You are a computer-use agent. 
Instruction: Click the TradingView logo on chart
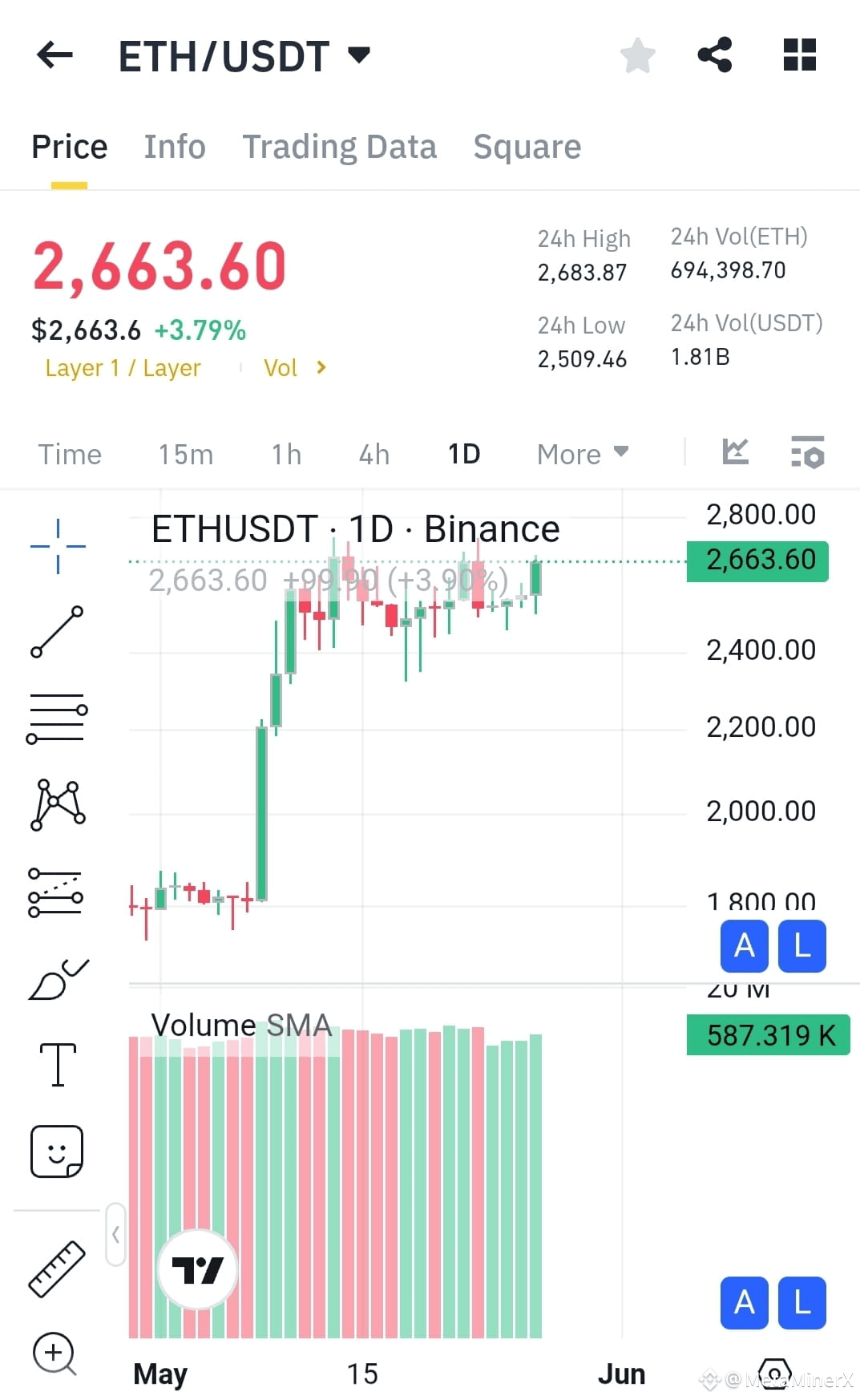pyautogui.click(x=197, y=1267)
